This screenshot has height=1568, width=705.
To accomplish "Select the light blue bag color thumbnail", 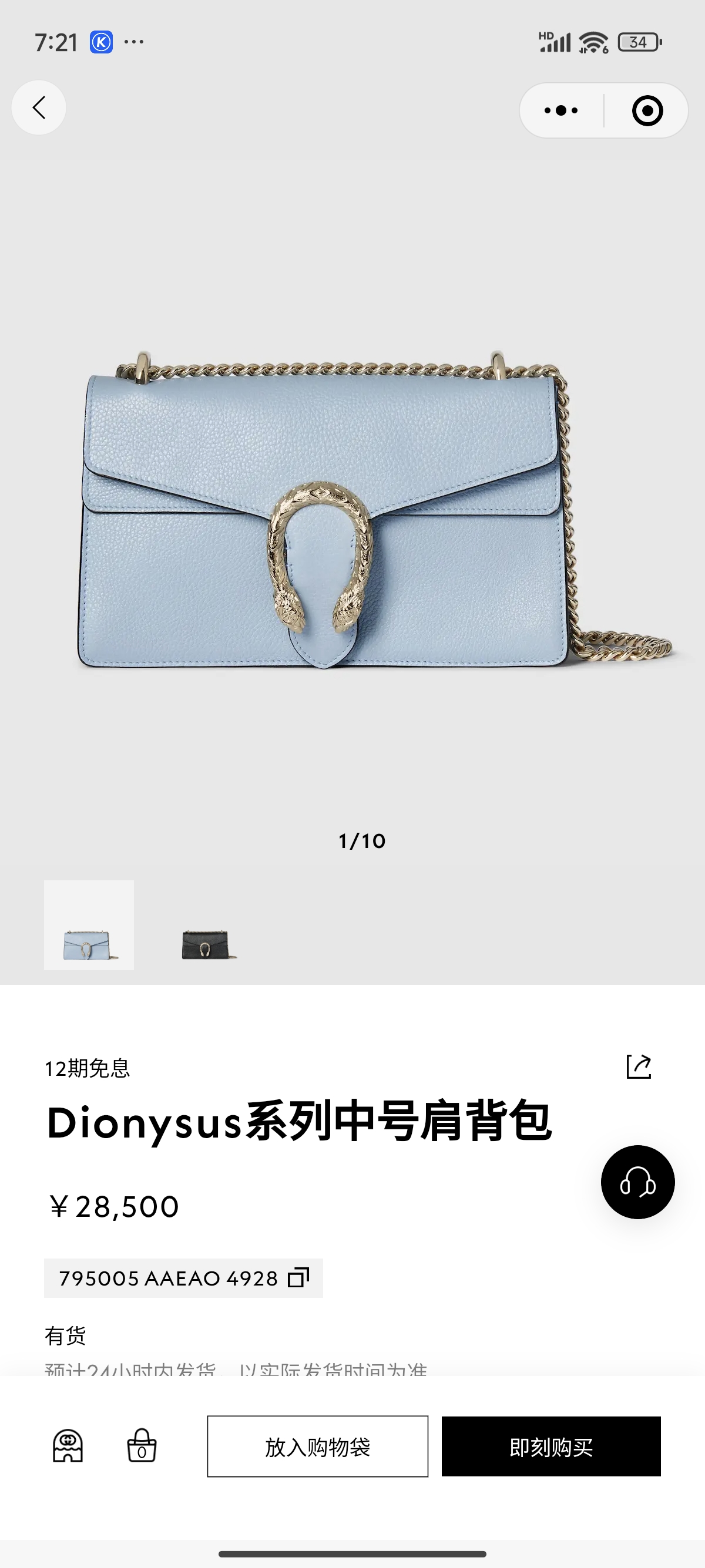I will point(89,925).
